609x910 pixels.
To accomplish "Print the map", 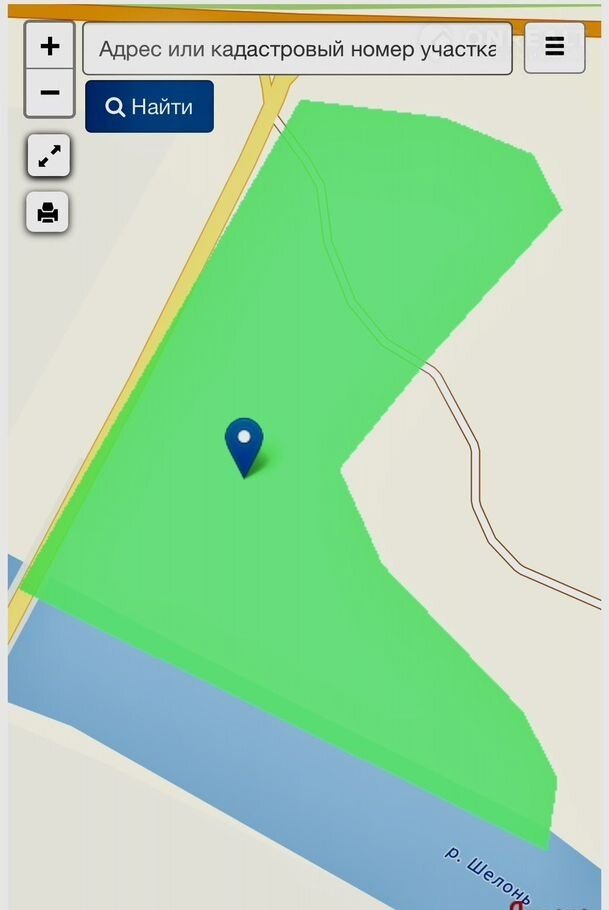I will pyautogui.click(x=48, y=212).
